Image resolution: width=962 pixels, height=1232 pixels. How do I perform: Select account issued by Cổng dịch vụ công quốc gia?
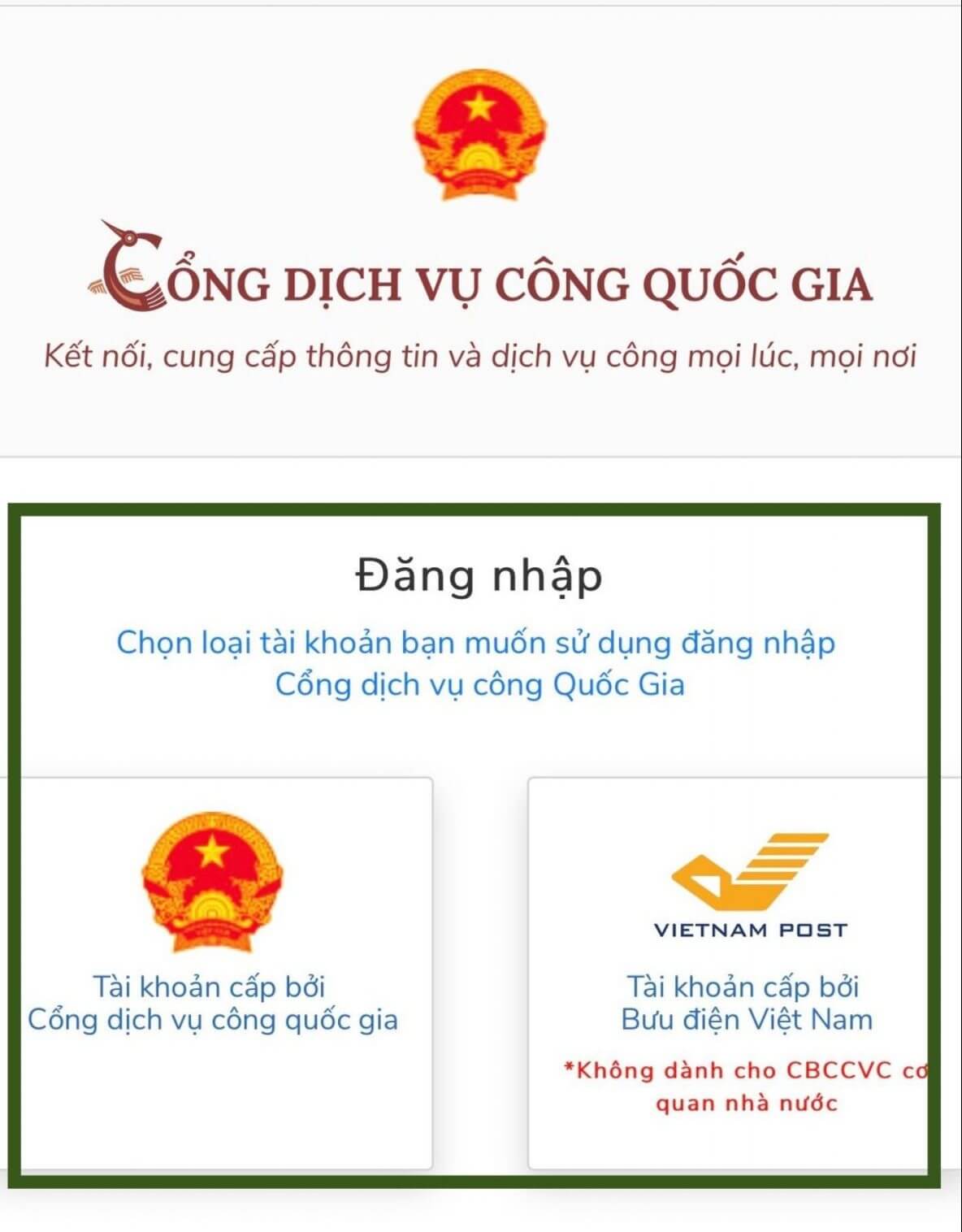pyautogui.click(x=214, y=971)
